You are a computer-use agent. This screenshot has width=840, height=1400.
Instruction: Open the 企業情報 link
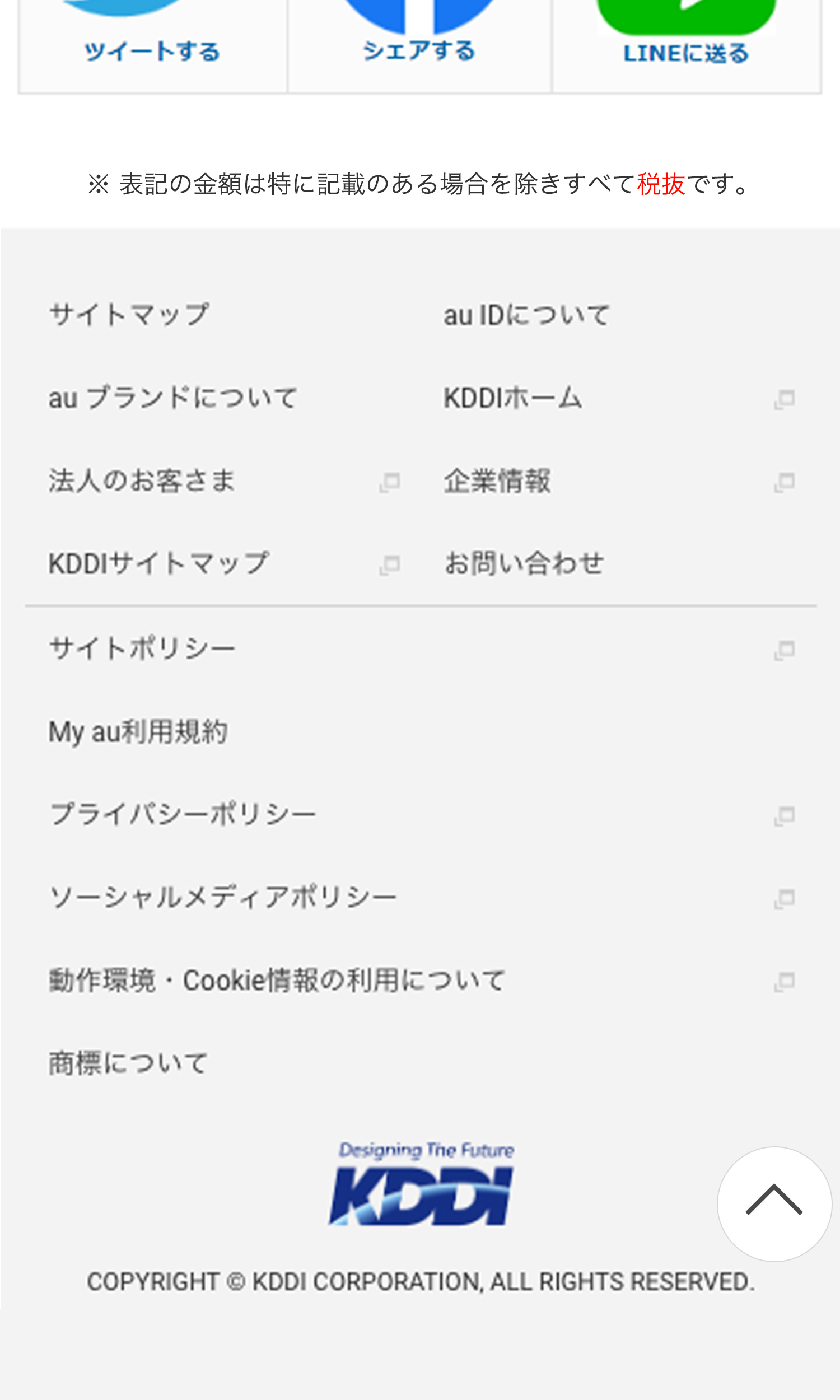(x=619, y=481)
